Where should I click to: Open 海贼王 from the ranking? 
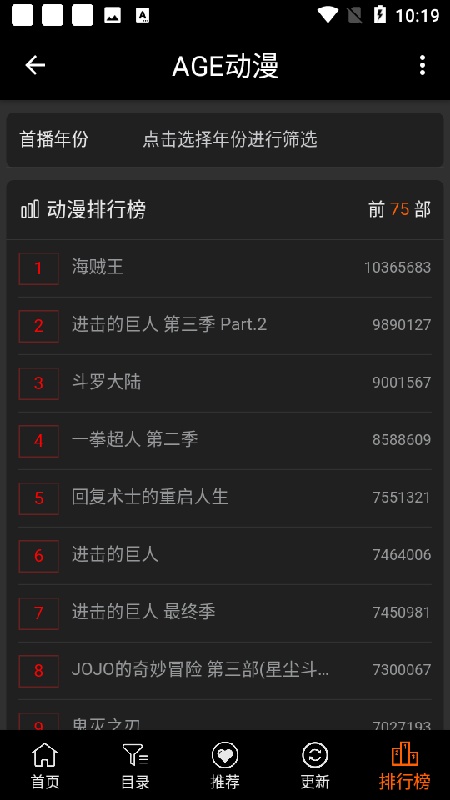tap(225, 268)
